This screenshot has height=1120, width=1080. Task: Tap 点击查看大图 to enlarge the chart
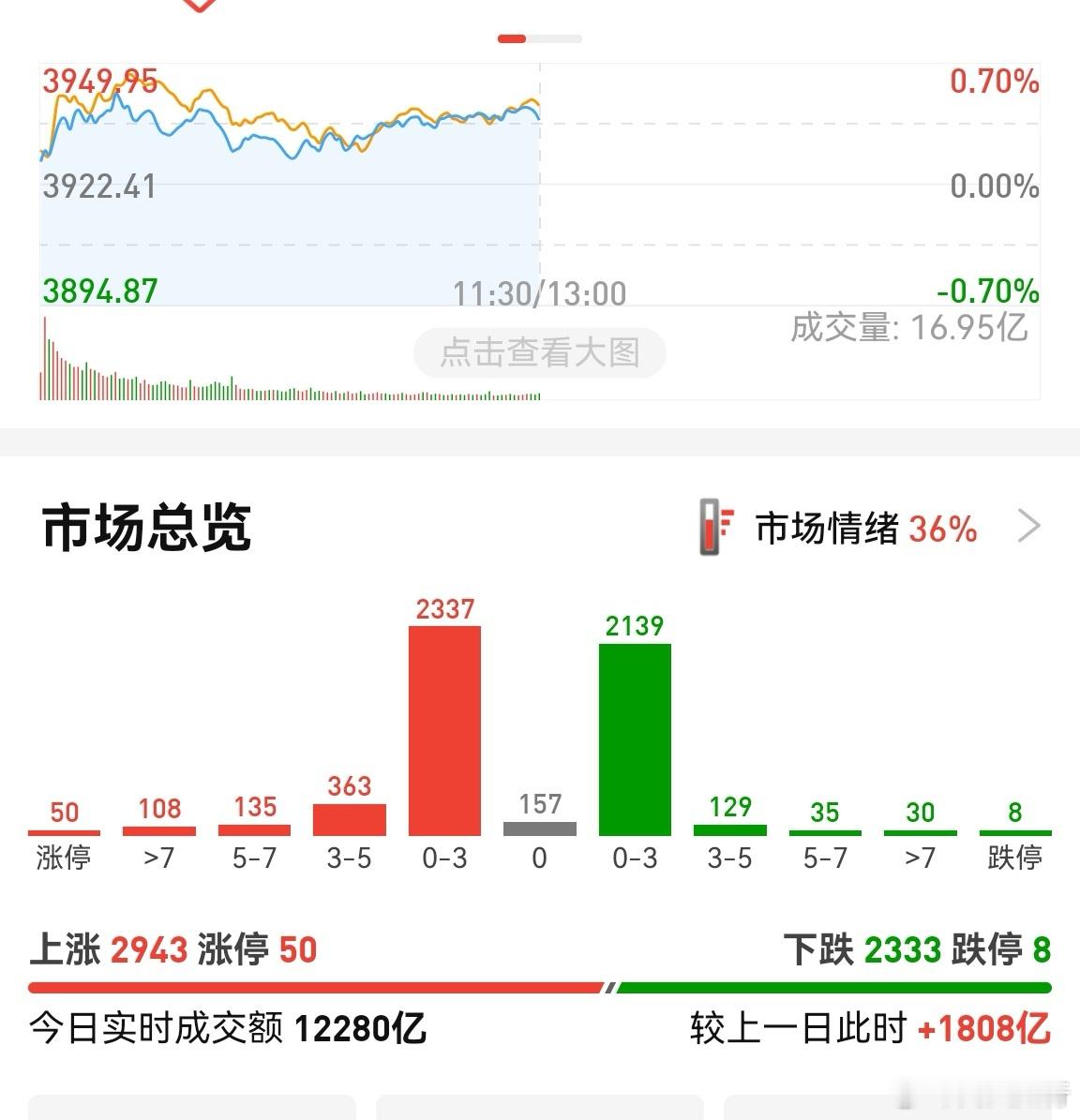click(x=540, y=353)
